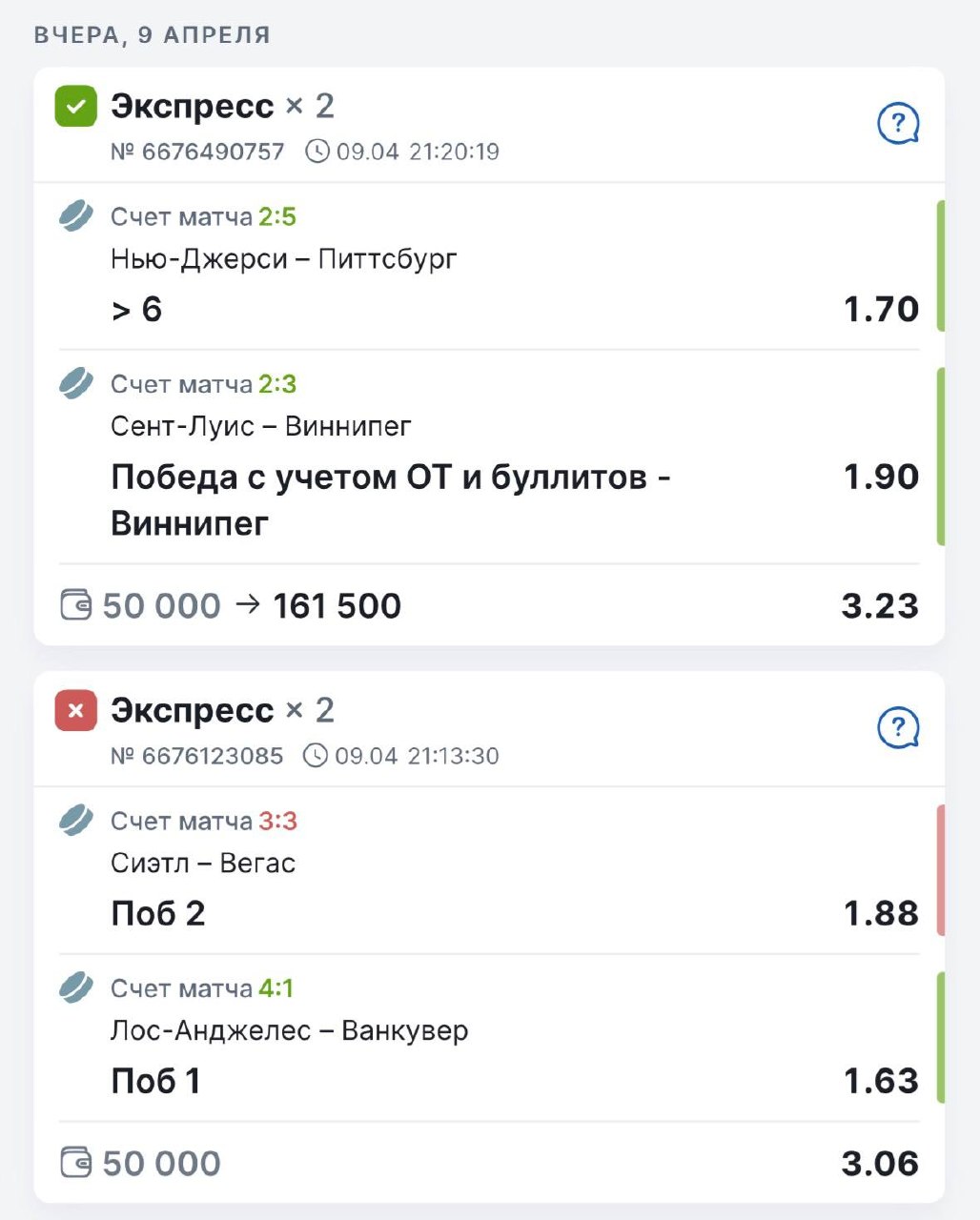Open the Сент-Луис – Виннипег match row
The width and height of the screenshot is (980, 1220).
(489, 457)
